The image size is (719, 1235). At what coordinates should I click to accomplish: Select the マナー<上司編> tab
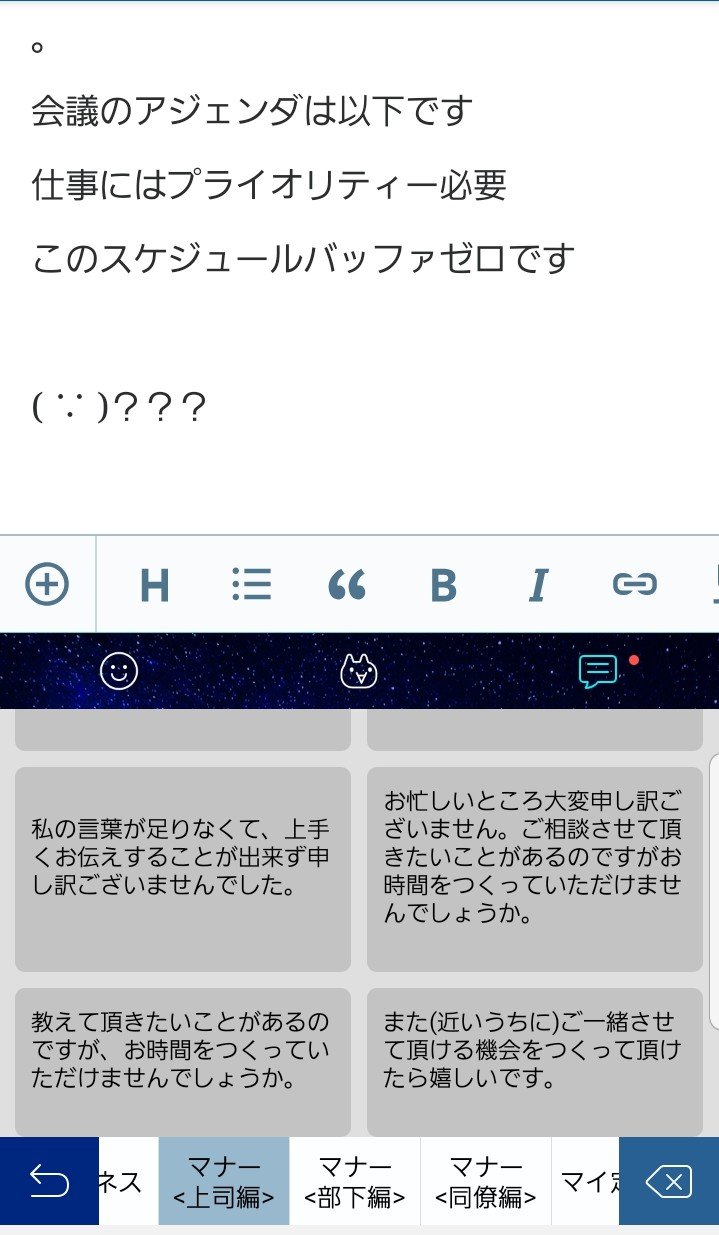[224, 1181]
